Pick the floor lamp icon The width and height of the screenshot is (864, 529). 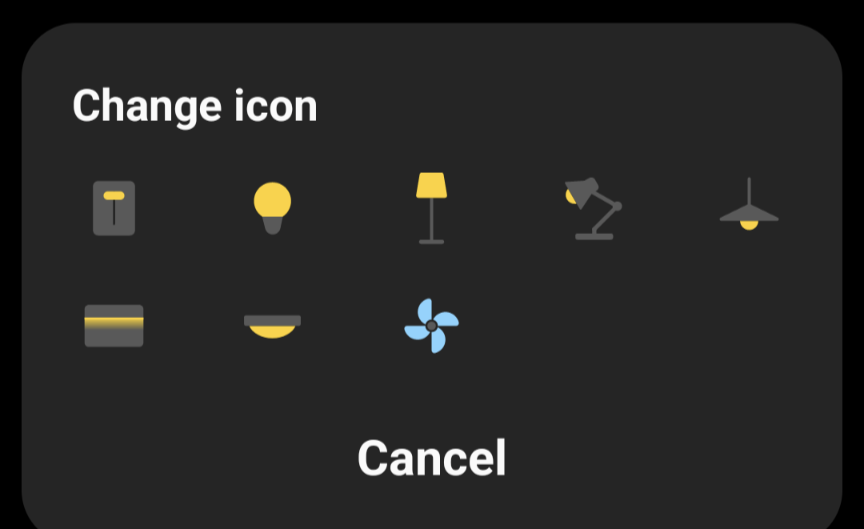coord(431,208)
